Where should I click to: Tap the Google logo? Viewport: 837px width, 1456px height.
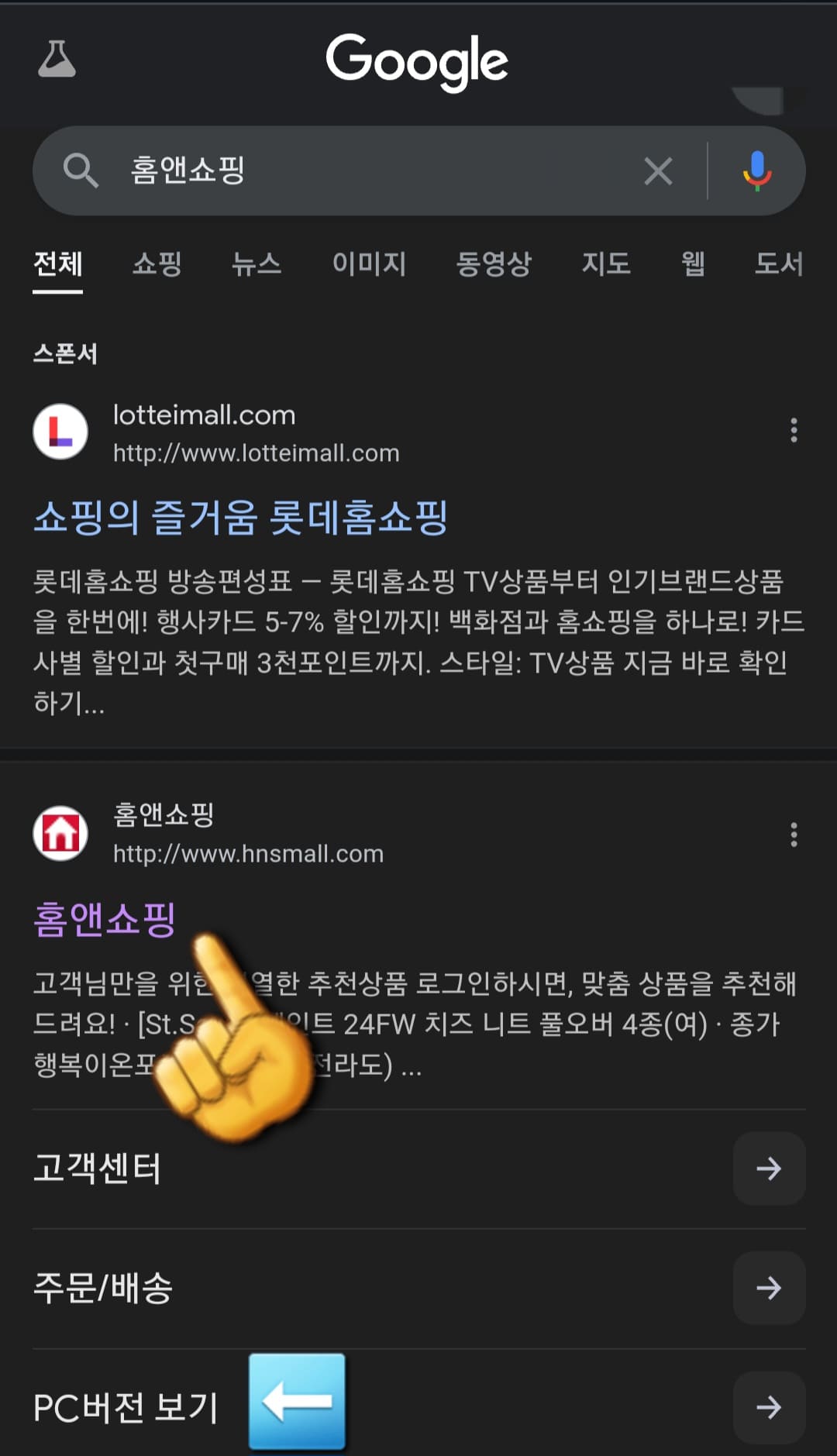[x=418, y=60]
